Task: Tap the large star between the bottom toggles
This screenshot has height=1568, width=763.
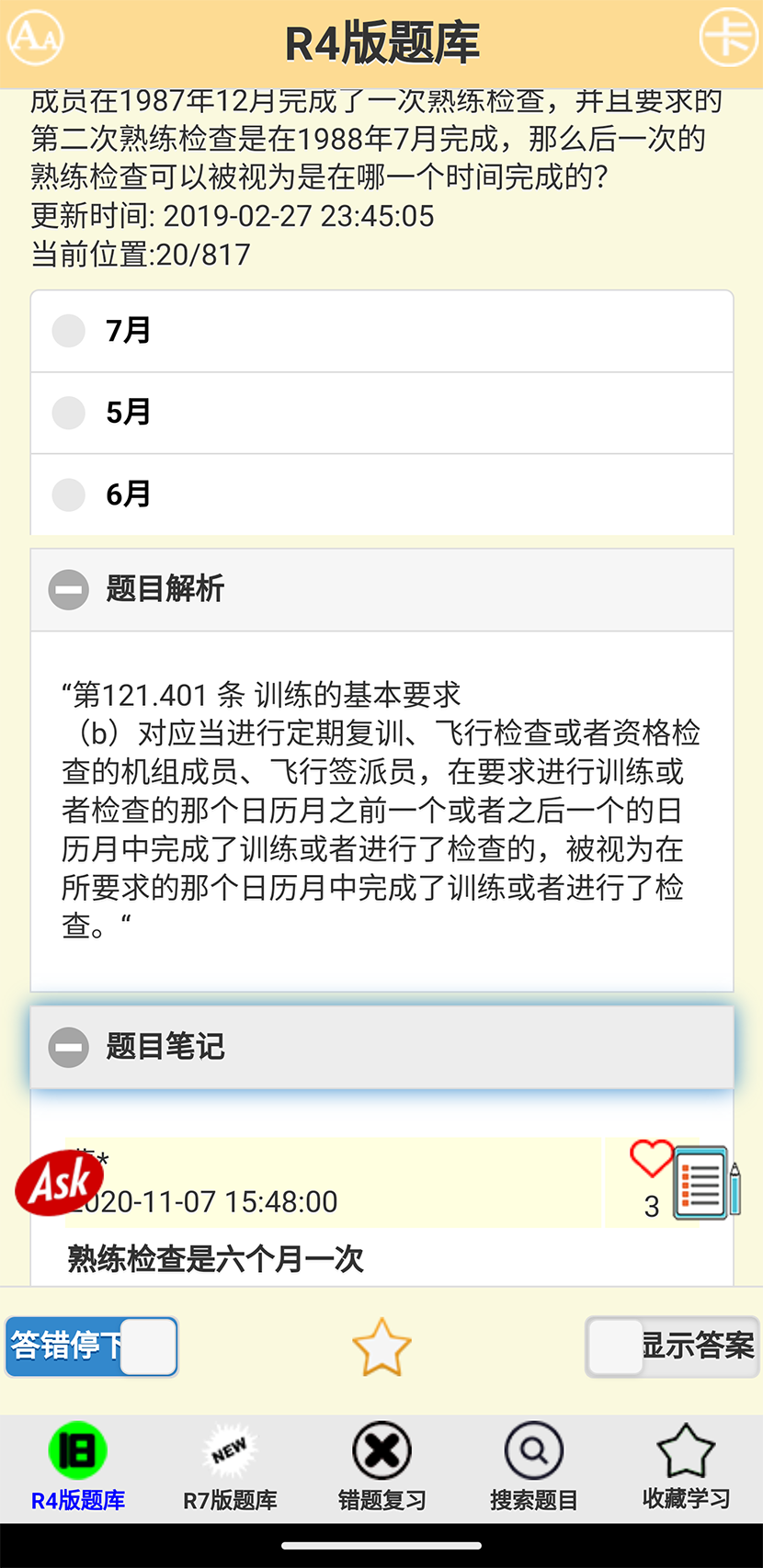Action: tap(381, 1346)
